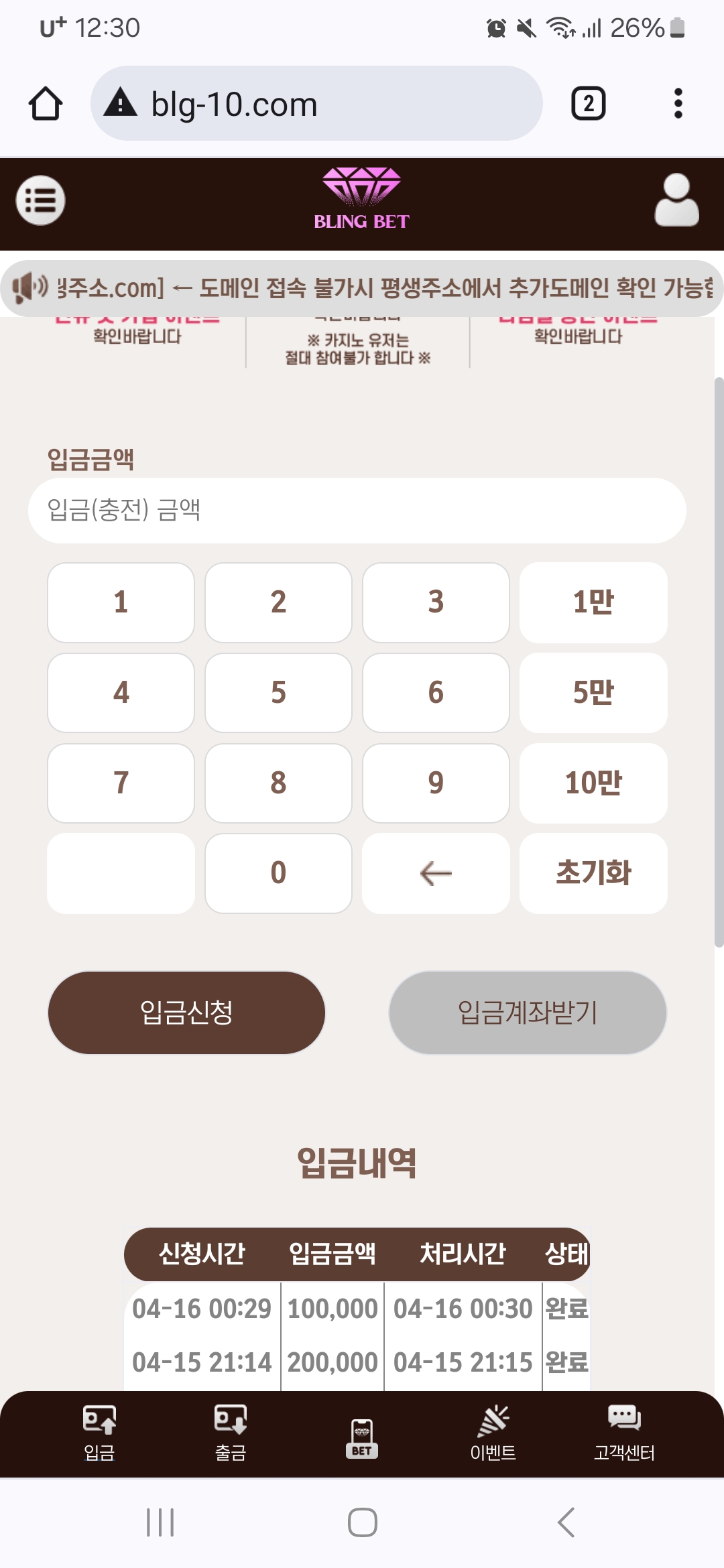Tap the deposit amount input field
The width and height of the screenshot is (724, 1568).
(x=357, y=511)
